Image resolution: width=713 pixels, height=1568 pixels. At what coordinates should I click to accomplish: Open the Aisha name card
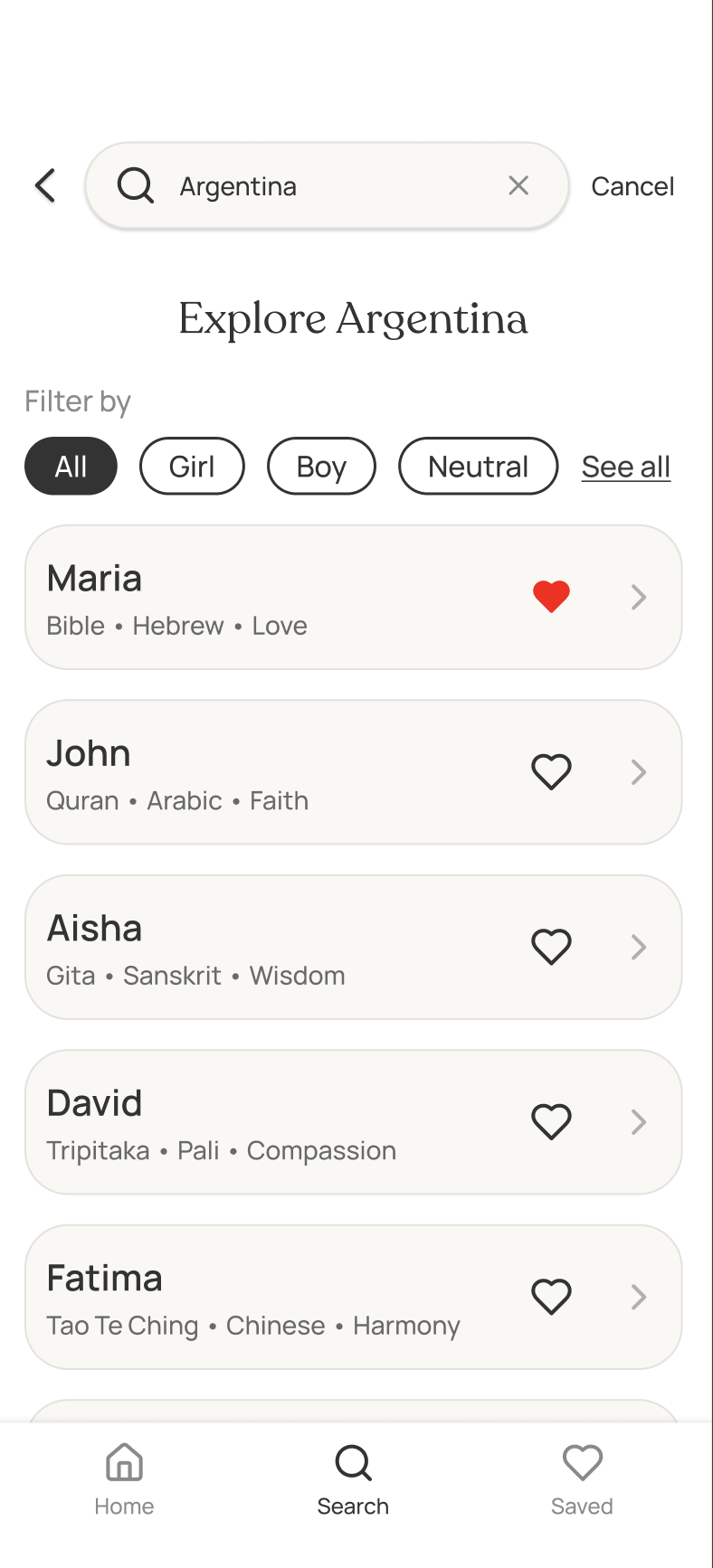tap(271, 947)
